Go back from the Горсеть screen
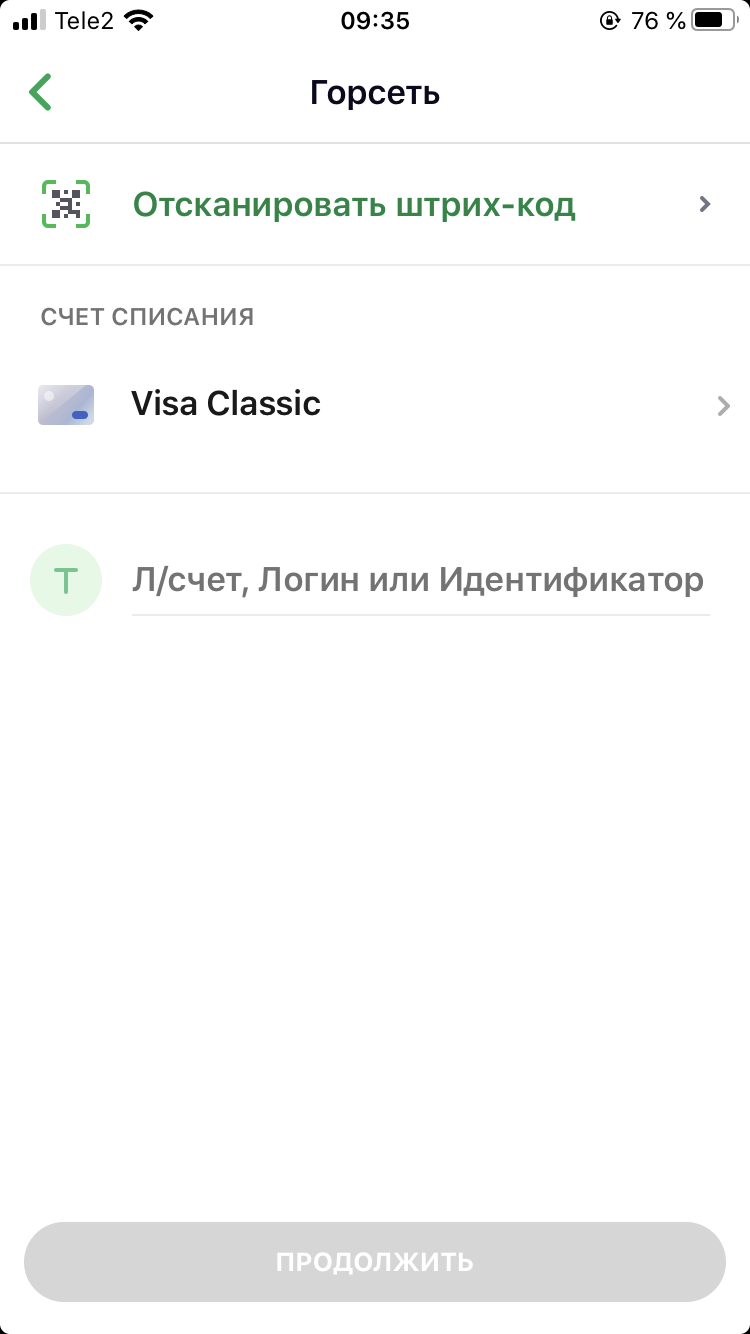The height and width of the screenshot is (1334, 750). [x=40, y=92]
